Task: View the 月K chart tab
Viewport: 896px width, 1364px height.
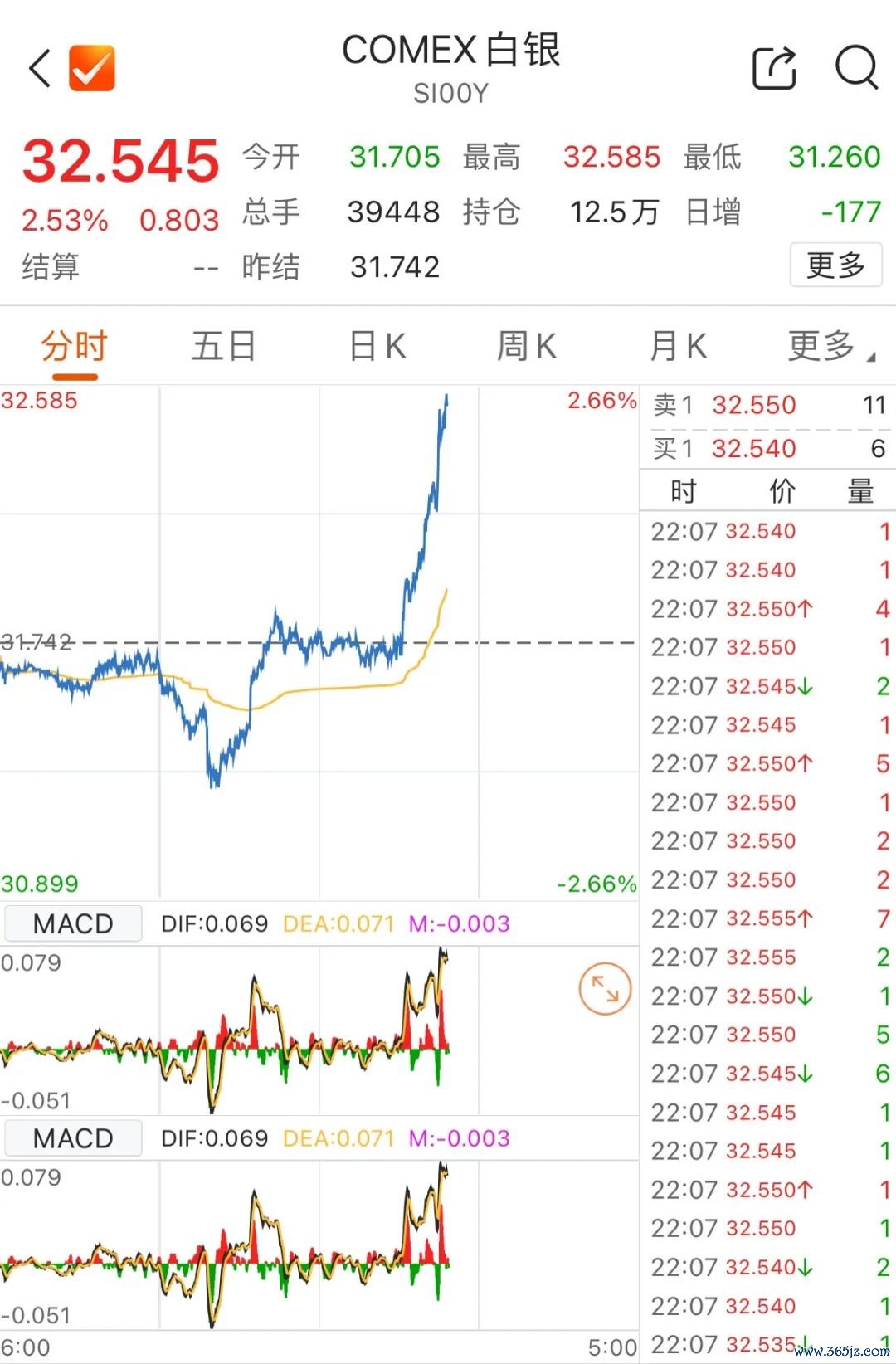Action: click(x=678, y=347)
